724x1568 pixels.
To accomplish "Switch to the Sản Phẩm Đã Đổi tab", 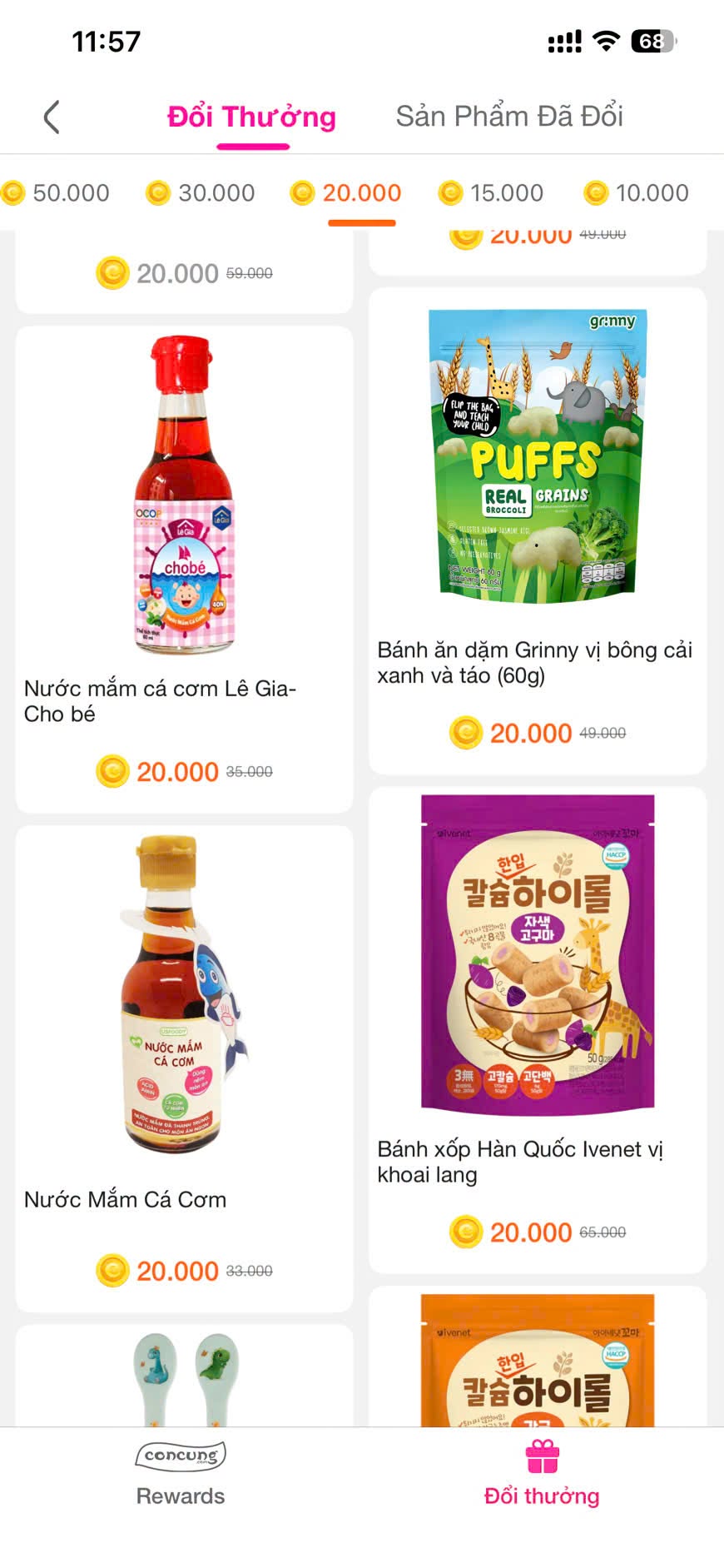I will (509, 116).
